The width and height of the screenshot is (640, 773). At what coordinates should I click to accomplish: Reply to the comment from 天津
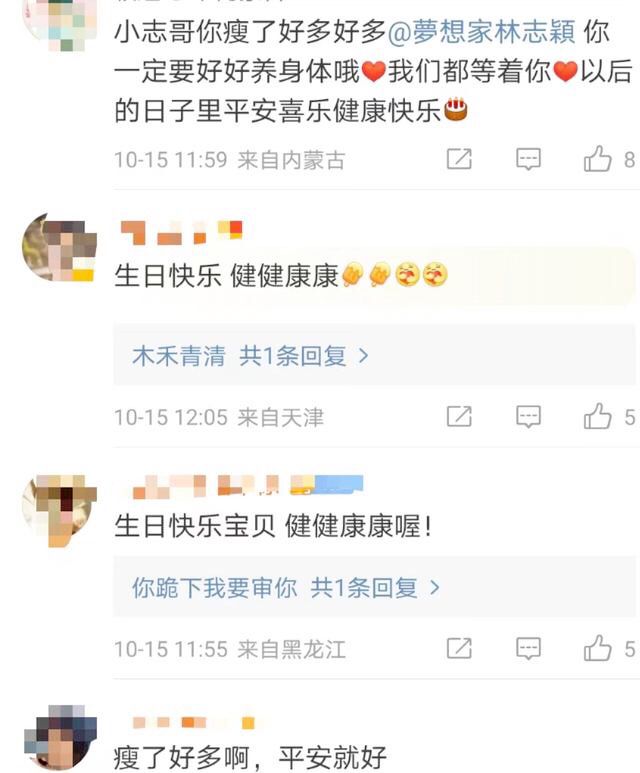pyautogui.click(x=528, y=416)
